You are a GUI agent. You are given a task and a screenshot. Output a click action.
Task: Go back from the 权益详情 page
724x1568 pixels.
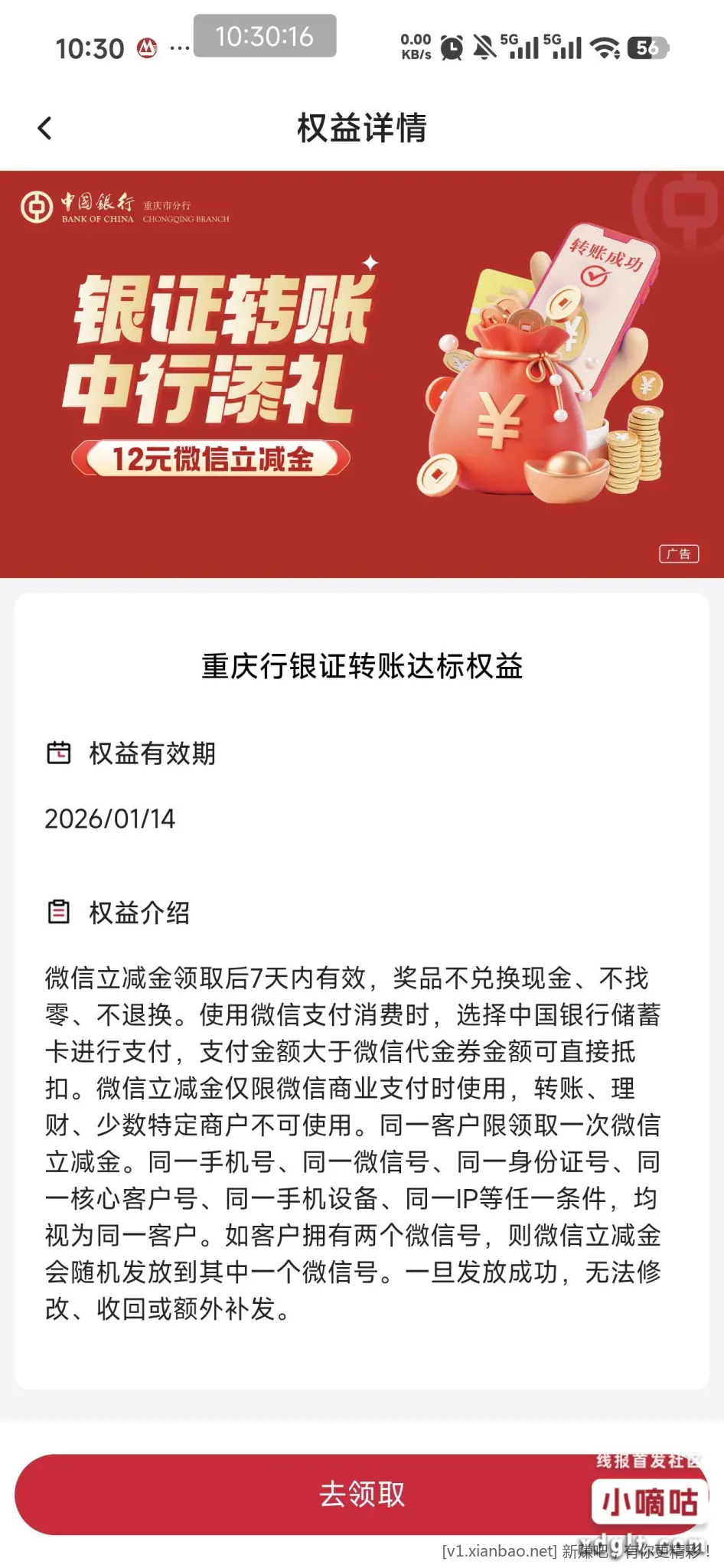(45, 128)
